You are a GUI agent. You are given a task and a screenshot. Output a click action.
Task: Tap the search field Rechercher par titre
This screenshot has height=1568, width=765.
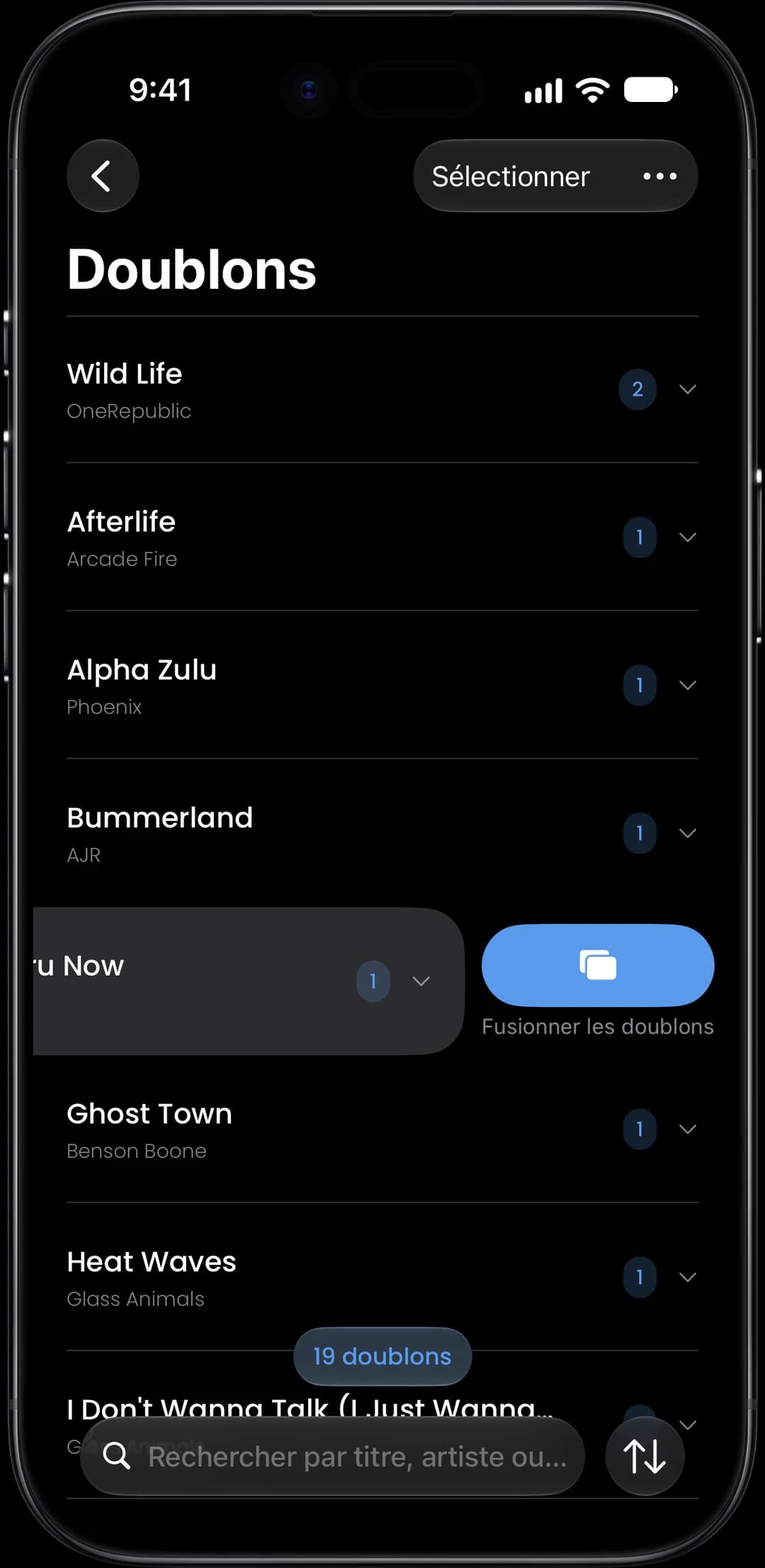pyautogui.click(x=333, y=1457)
